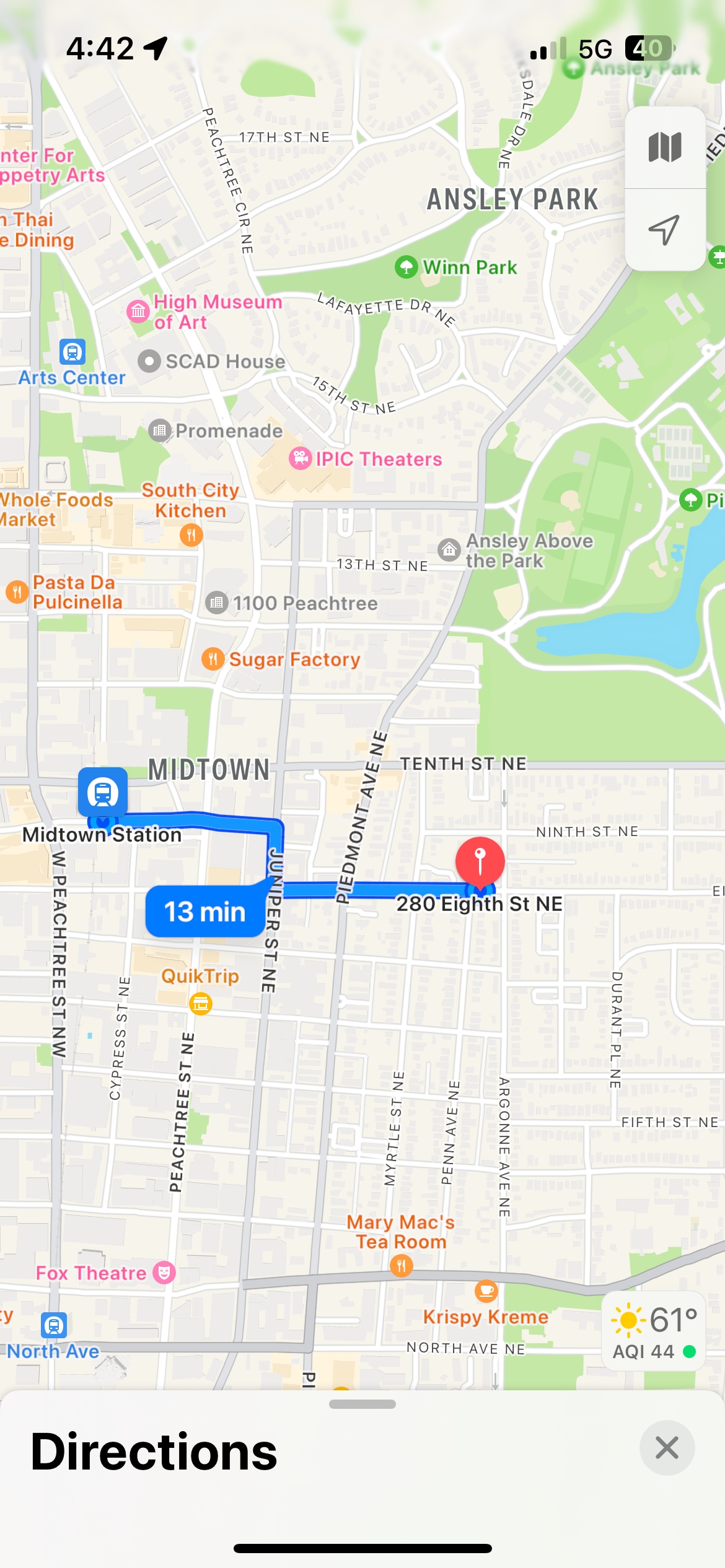Tap the 13 min route label

[204, 912]
